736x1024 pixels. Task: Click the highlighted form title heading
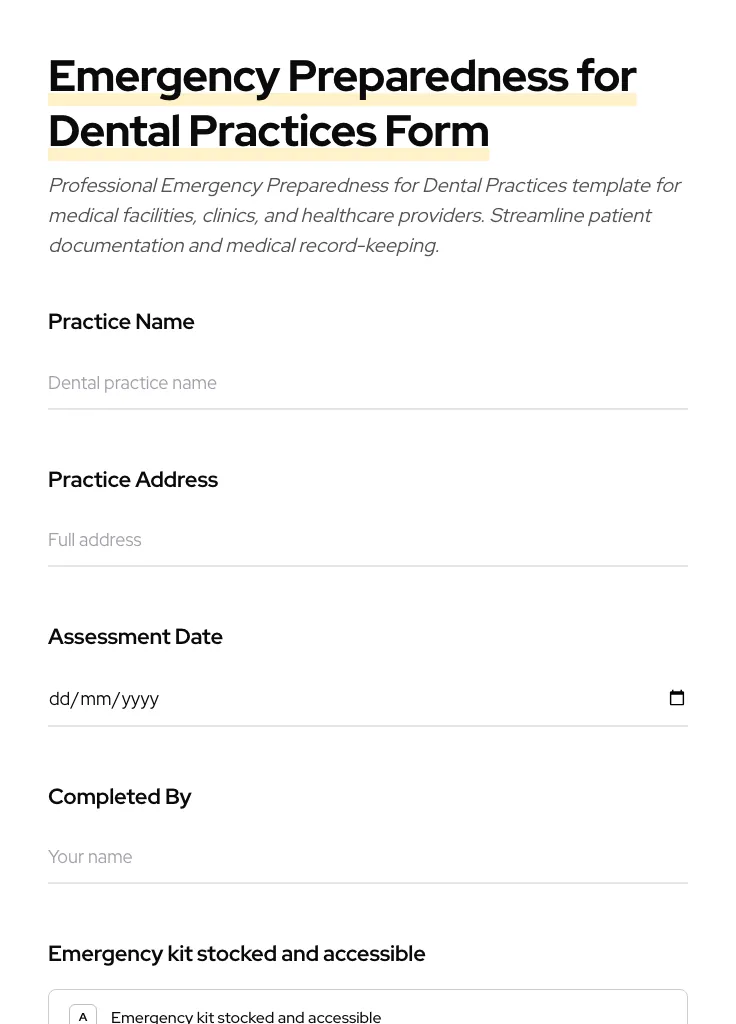click(x=343, y=103)
